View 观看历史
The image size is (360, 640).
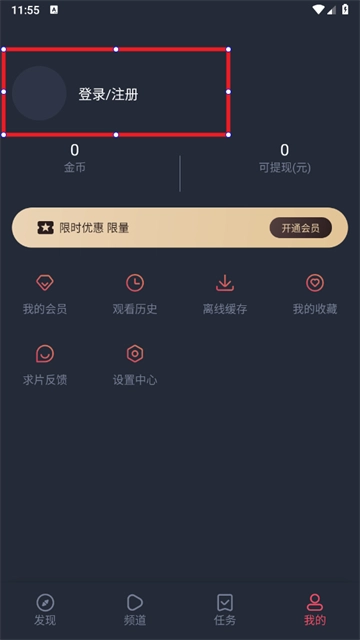pyautogui.click(x=135, y=295)
